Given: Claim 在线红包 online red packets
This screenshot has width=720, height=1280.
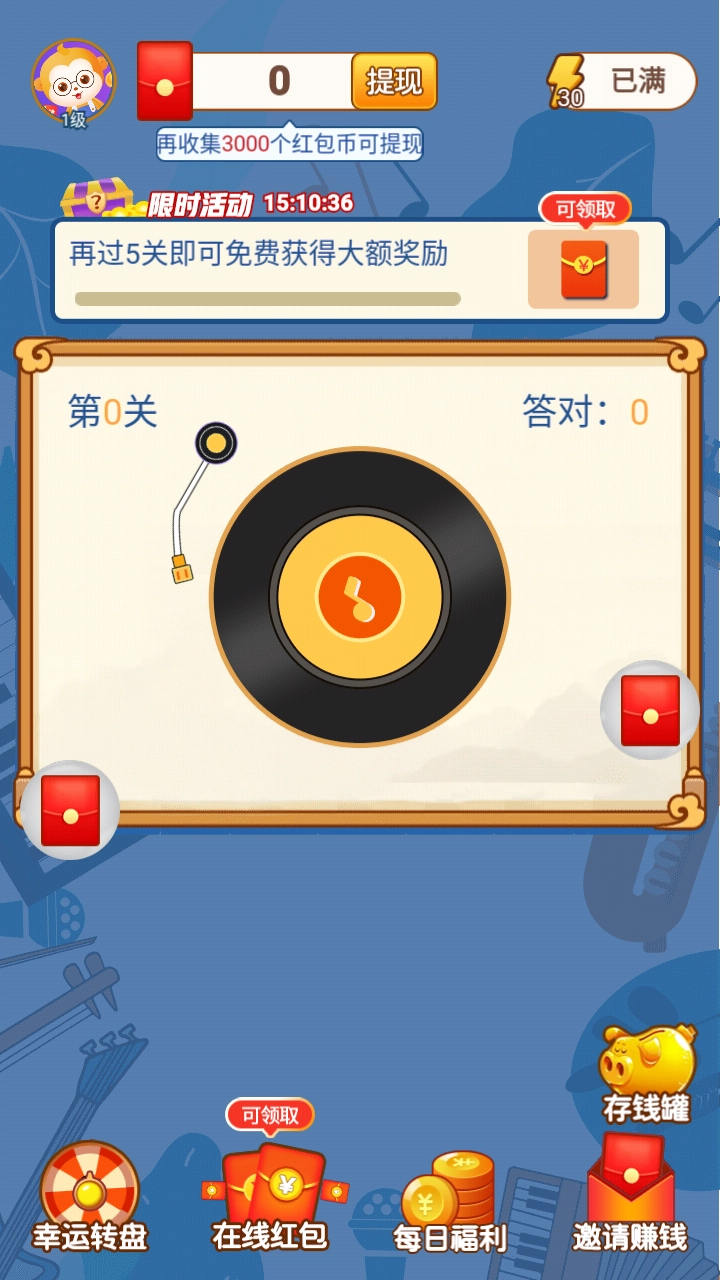Looking at the screenshot, I should [x=271, y=1190].
